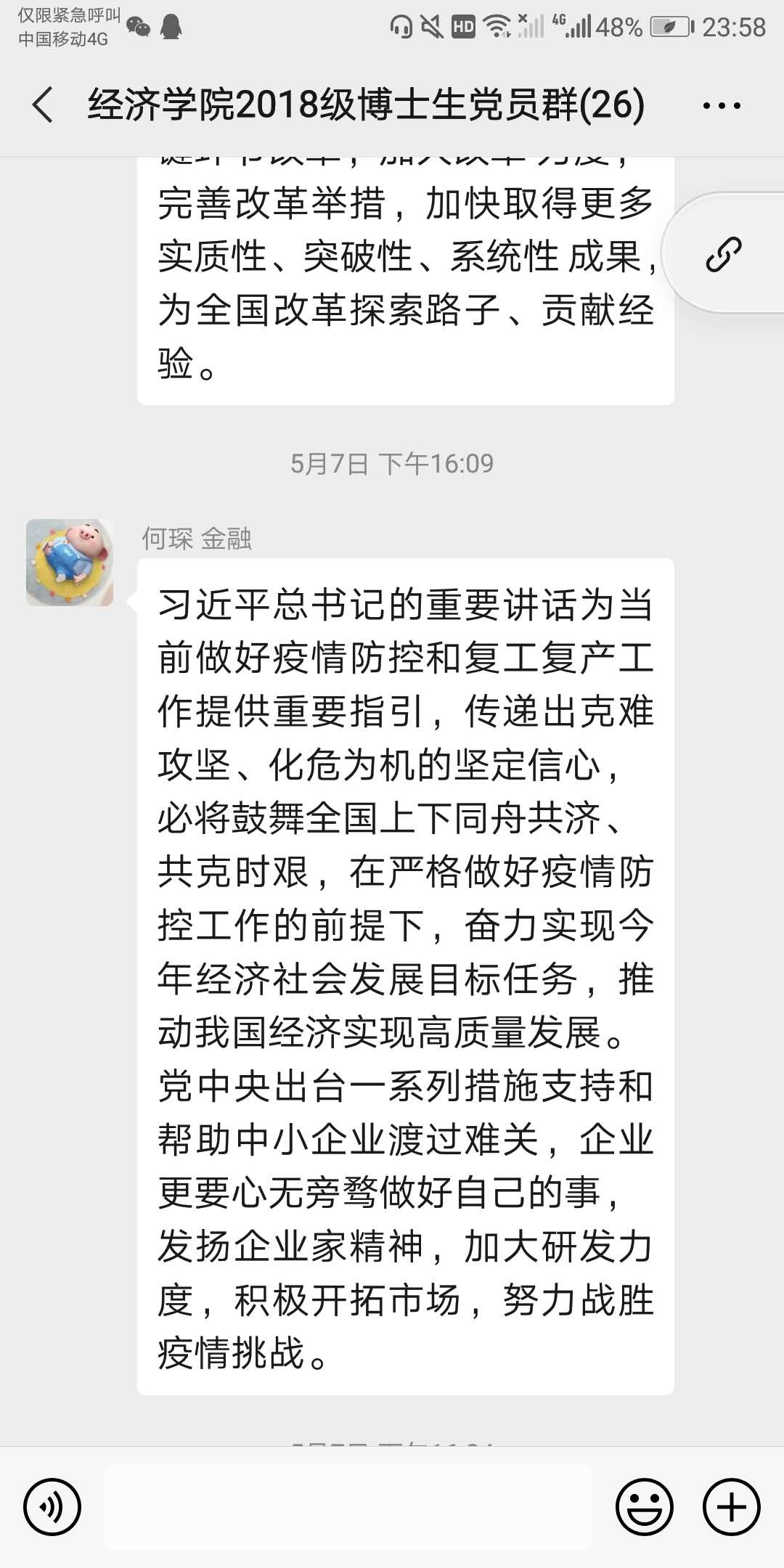
Task: Tap the floating link icon button
Action: 724,254
